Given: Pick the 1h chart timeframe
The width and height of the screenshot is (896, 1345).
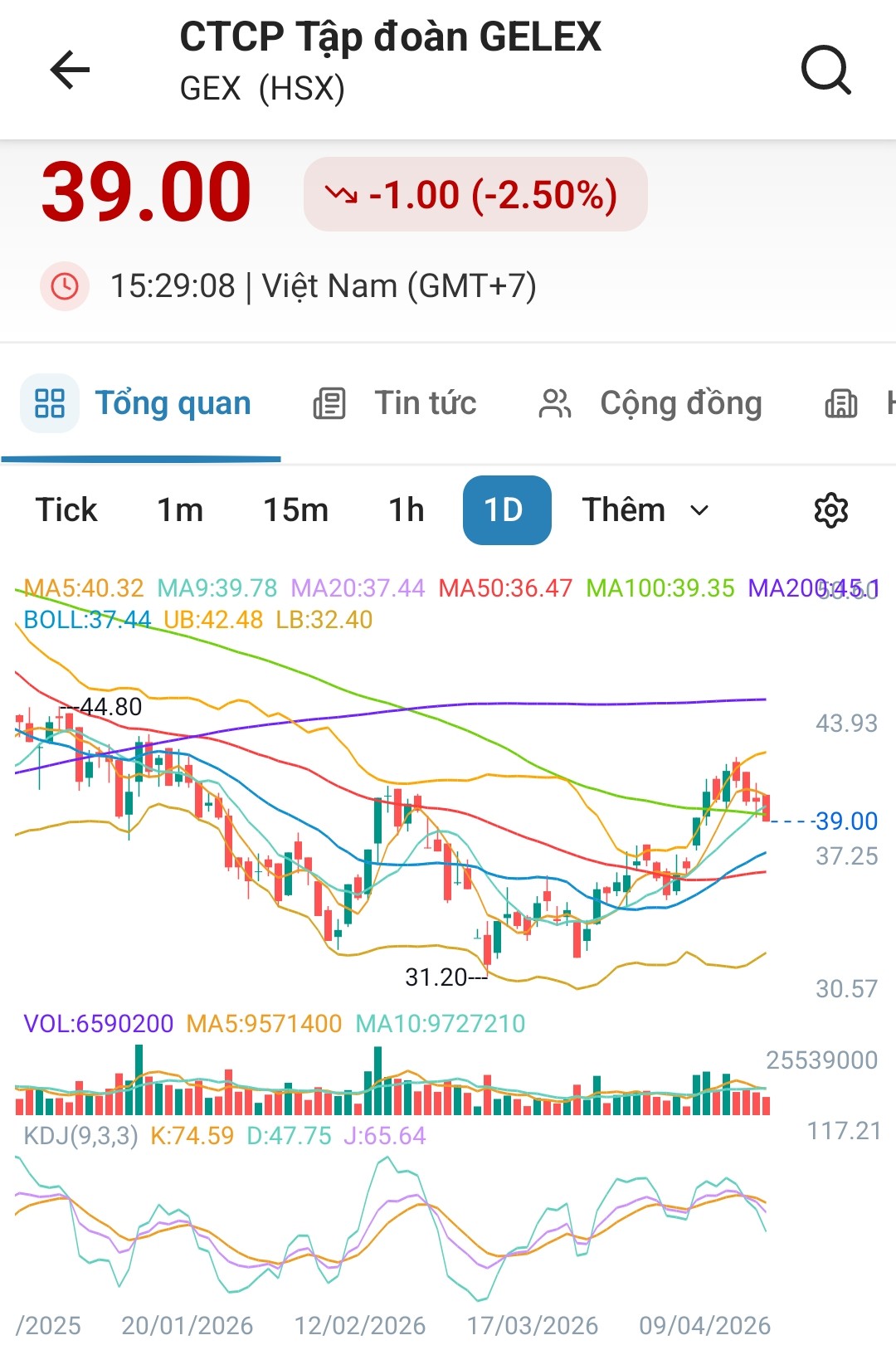Looking at the screenshot, I should 406,509.
